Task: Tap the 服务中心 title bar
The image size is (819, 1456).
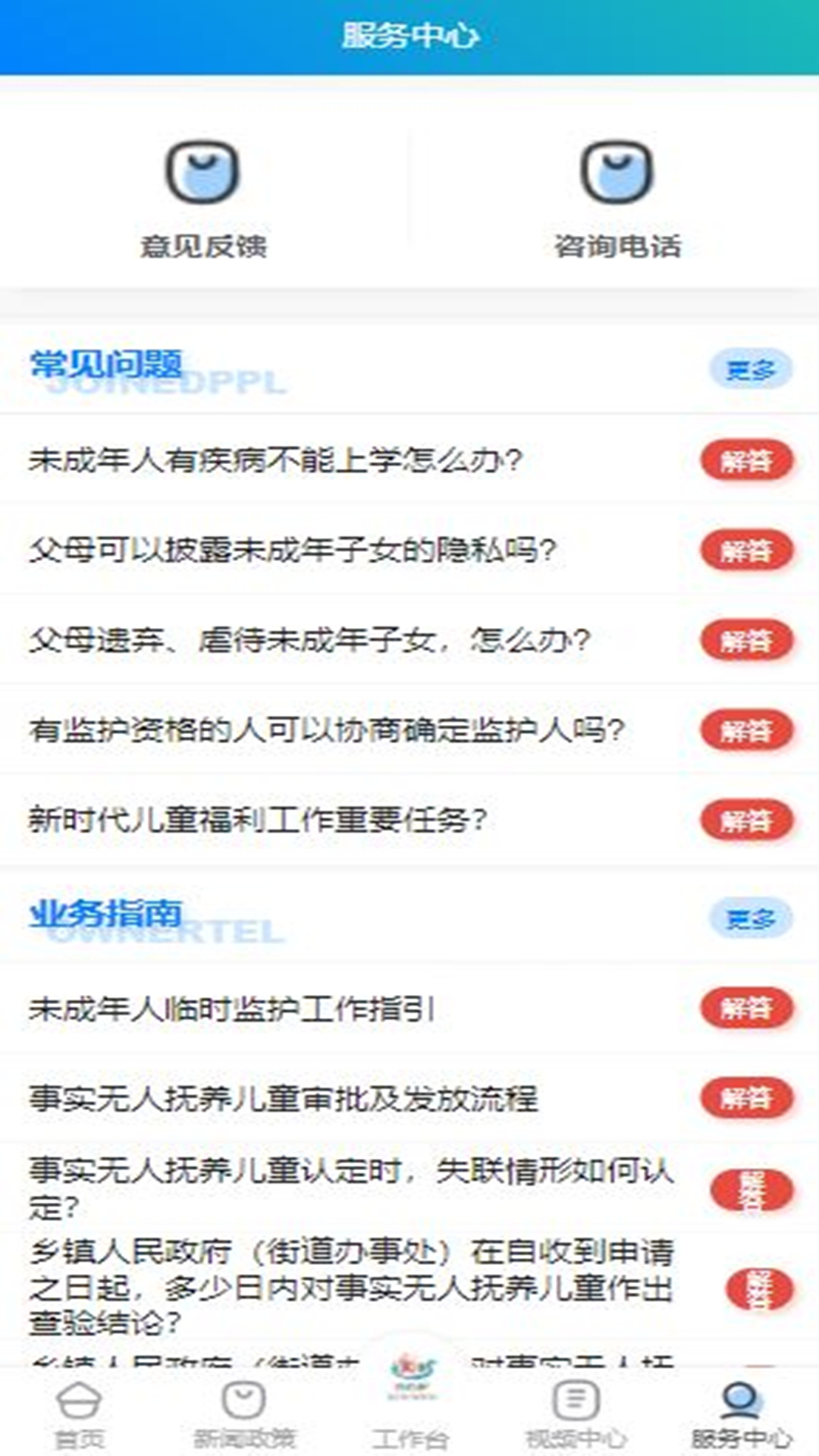Action: [x=409, y=34]
